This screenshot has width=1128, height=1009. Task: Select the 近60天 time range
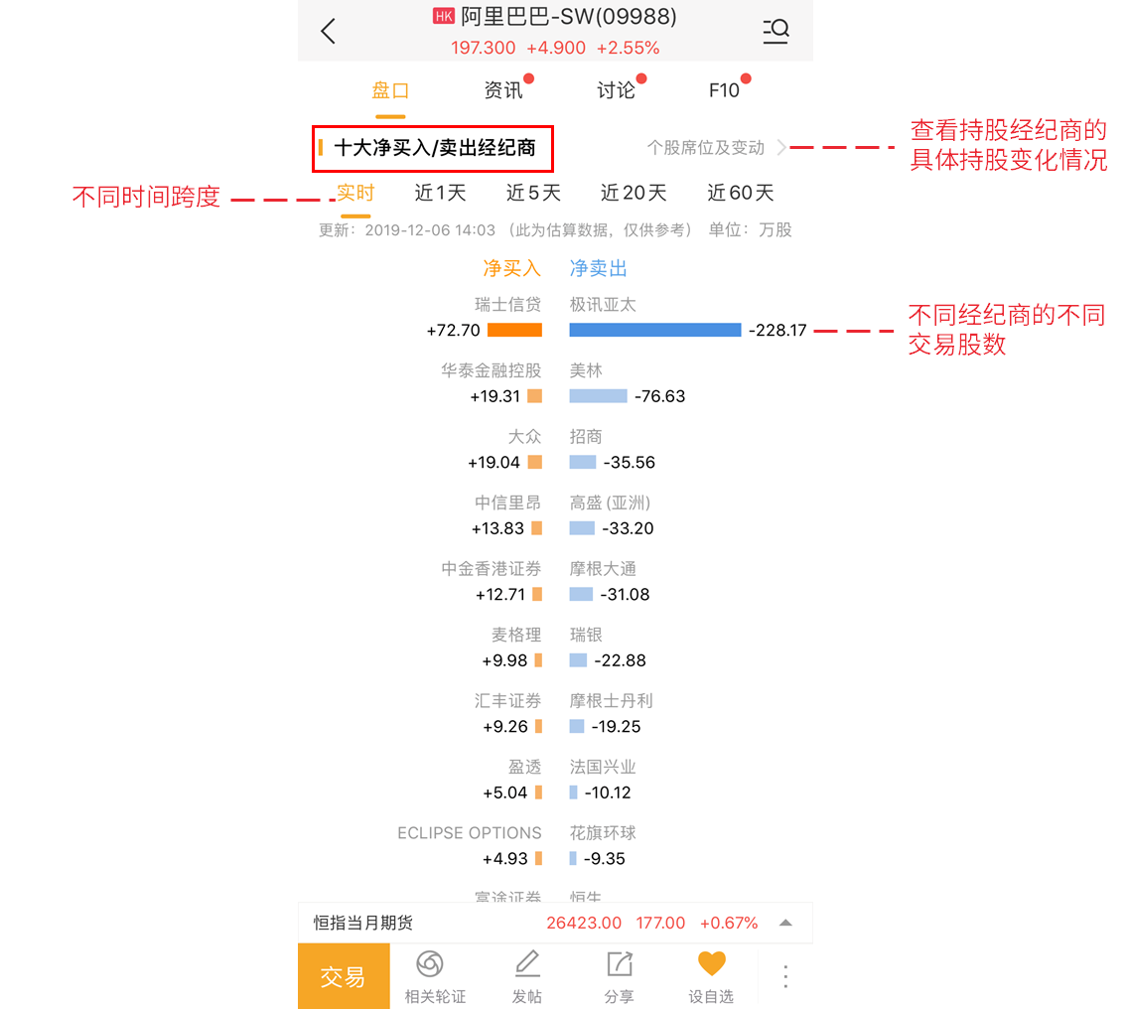740,192
